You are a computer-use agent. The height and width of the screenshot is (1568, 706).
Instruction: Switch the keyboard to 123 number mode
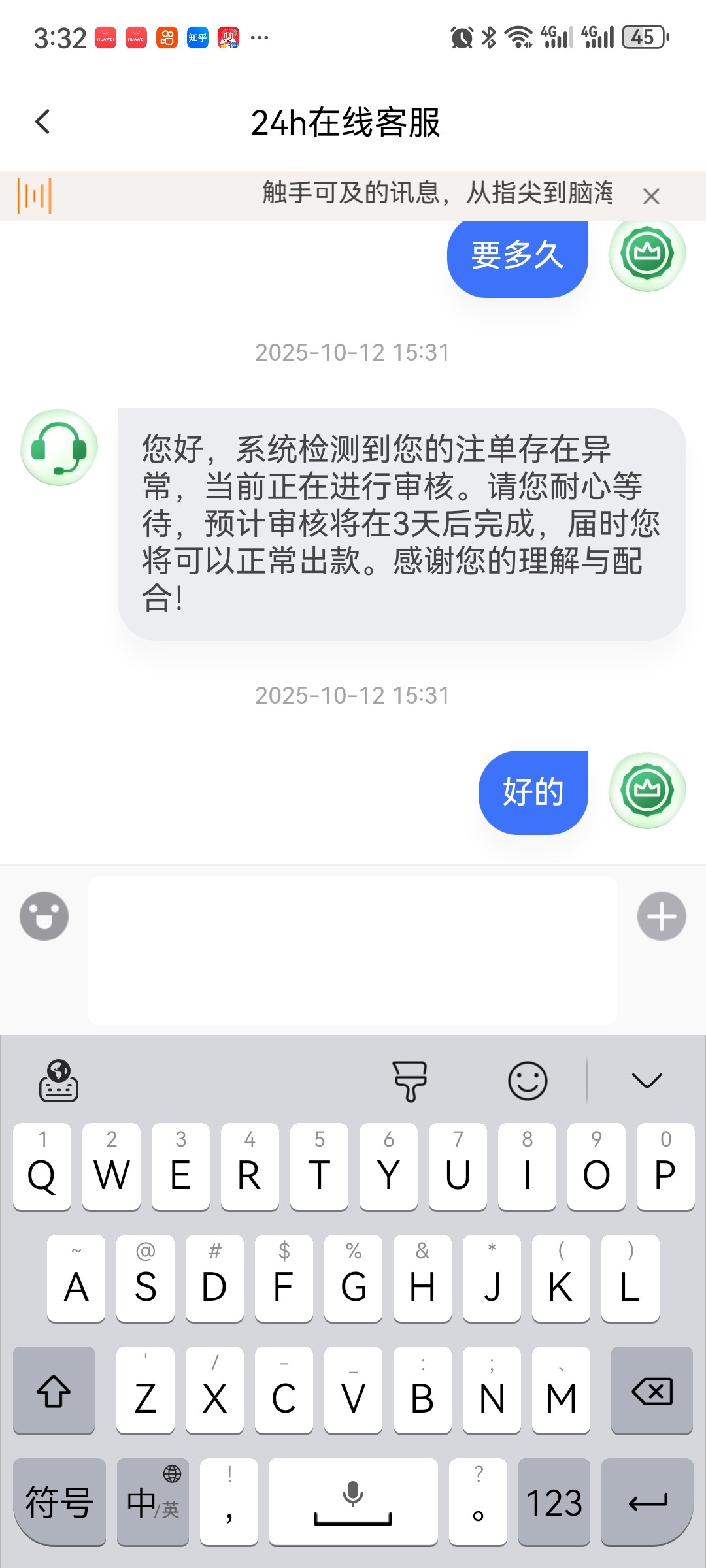(554, 1503)
